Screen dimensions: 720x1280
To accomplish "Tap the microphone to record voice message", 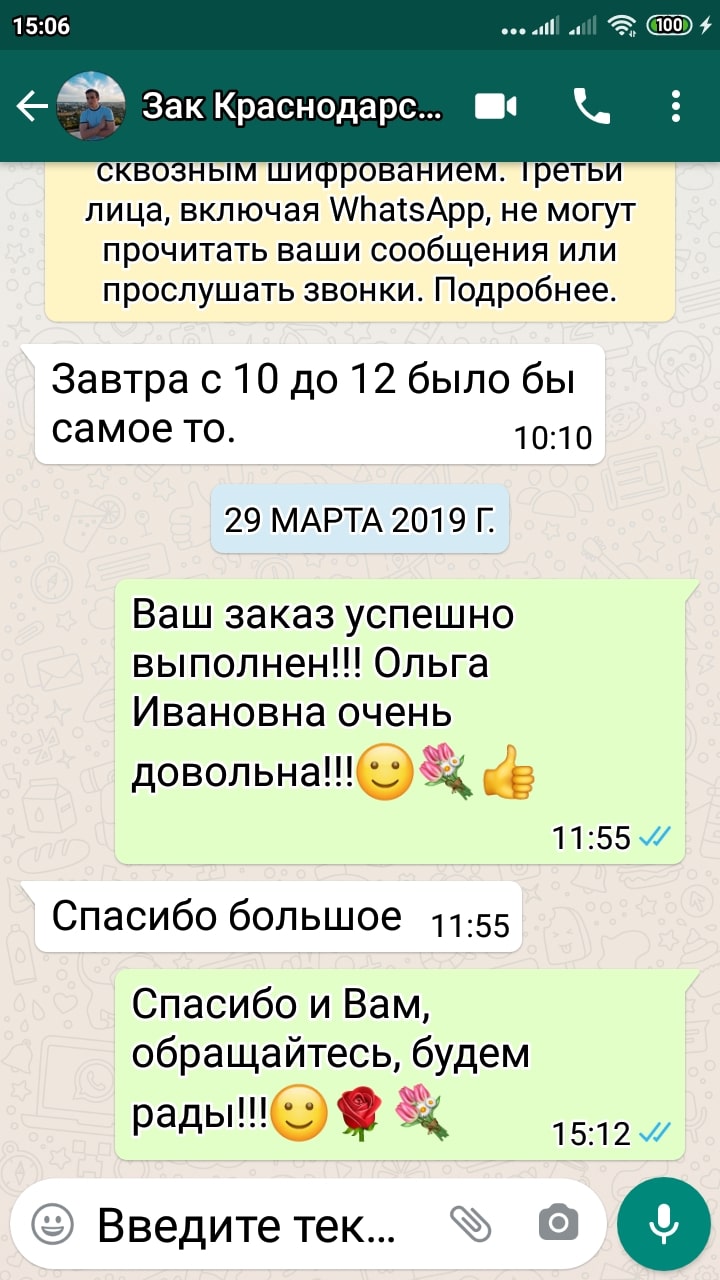I will pos(663,1223).
